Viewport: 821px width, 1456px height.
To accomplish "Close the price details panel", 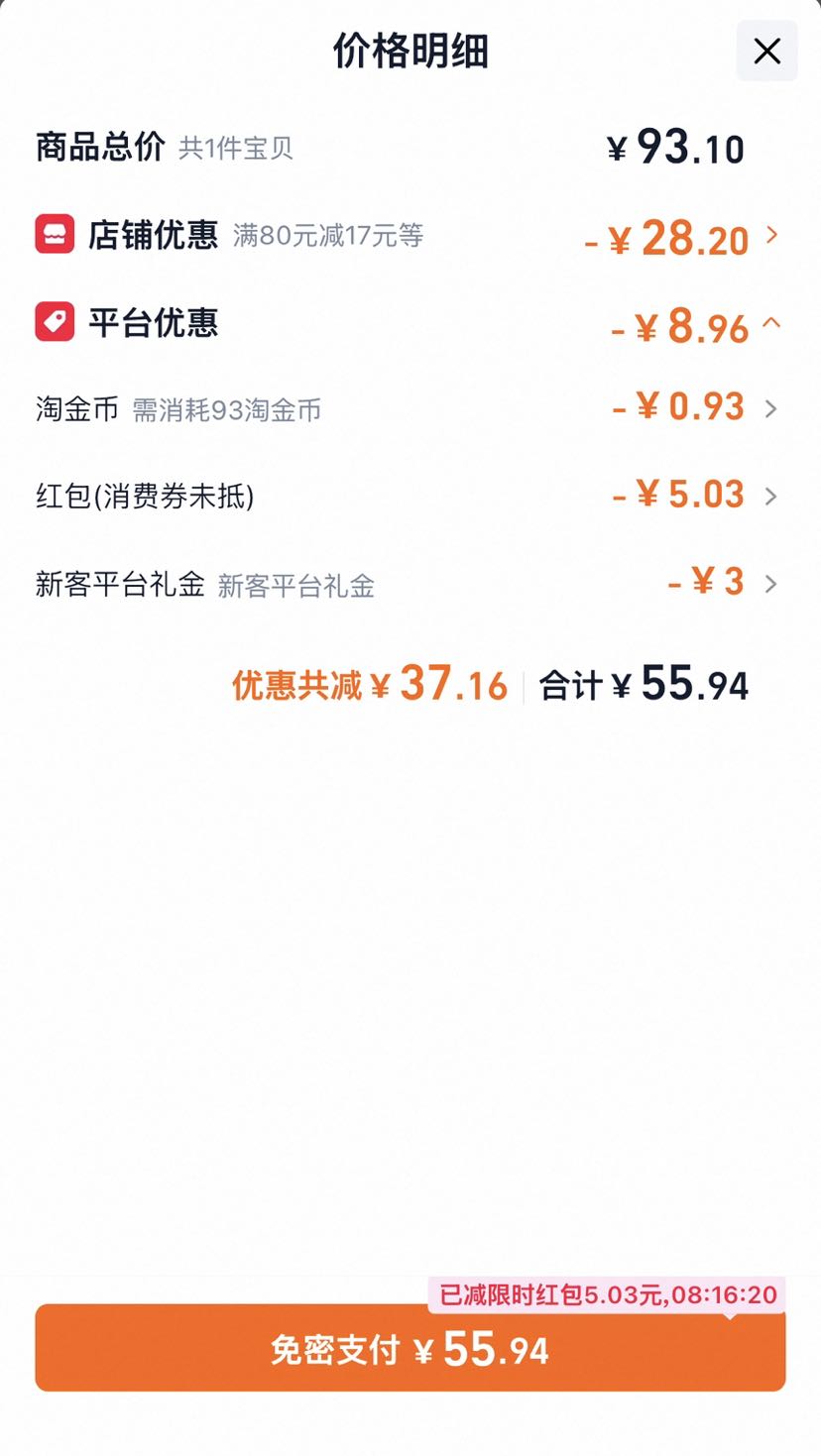I will [766, 52].
